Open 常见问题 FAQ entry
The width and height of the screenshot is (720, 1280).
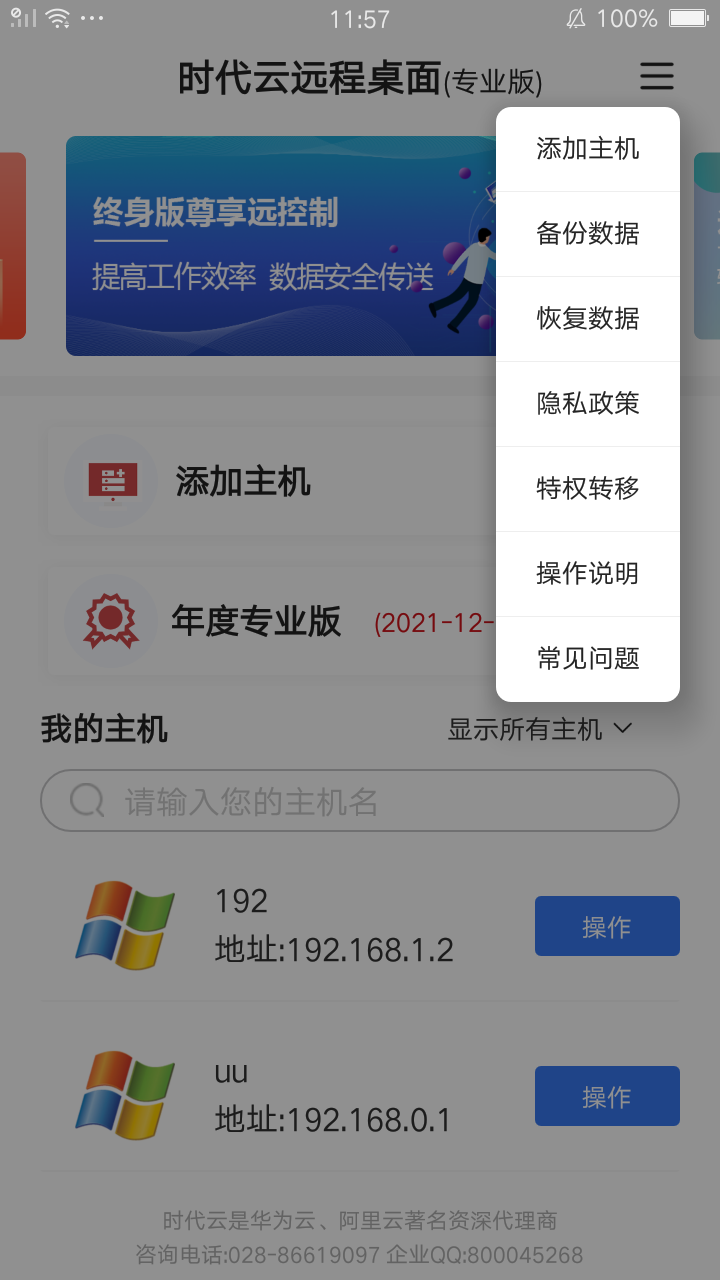[x=587, y=659]
